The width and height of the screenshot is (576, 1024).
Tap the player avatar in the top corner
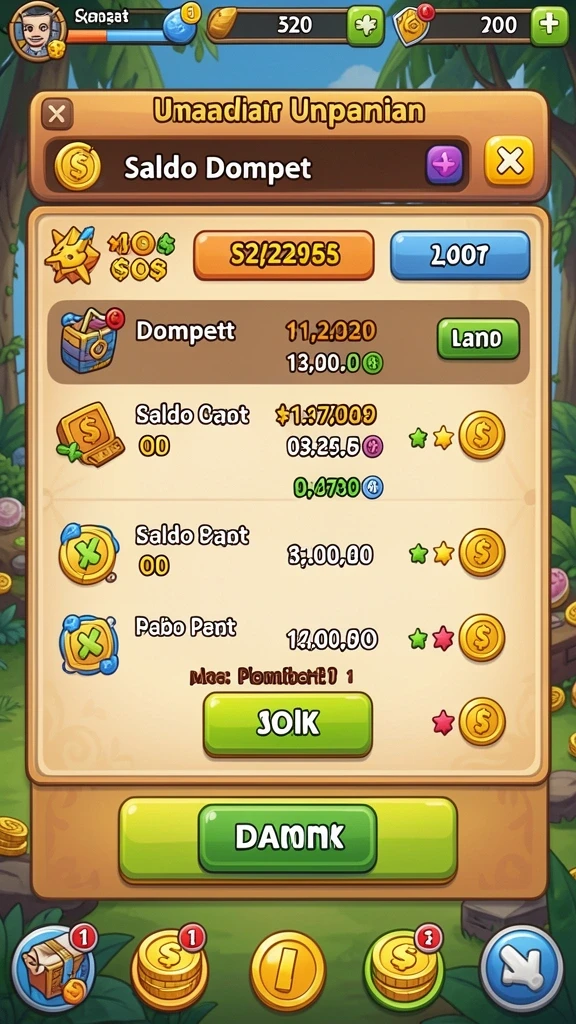point(39,30)
